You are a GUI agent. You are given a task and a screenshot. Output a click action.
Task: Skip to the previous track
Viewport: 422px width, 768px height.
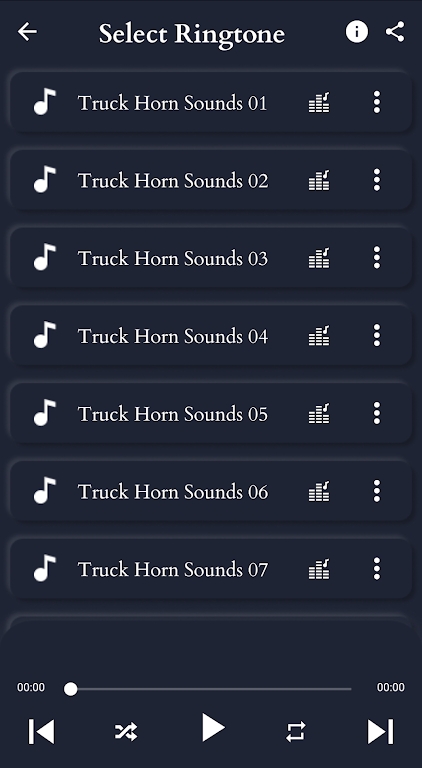[42, 731]
